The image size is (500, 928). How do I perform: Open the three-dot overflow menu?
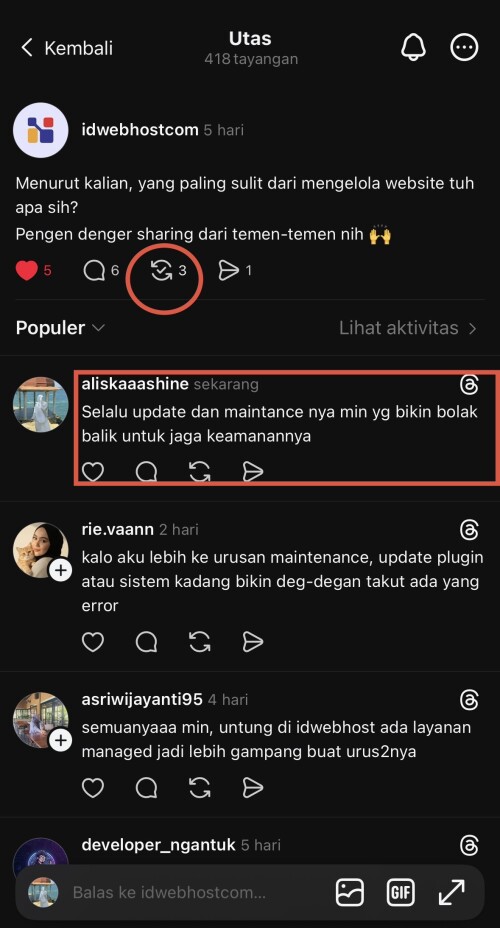(463, 47)
